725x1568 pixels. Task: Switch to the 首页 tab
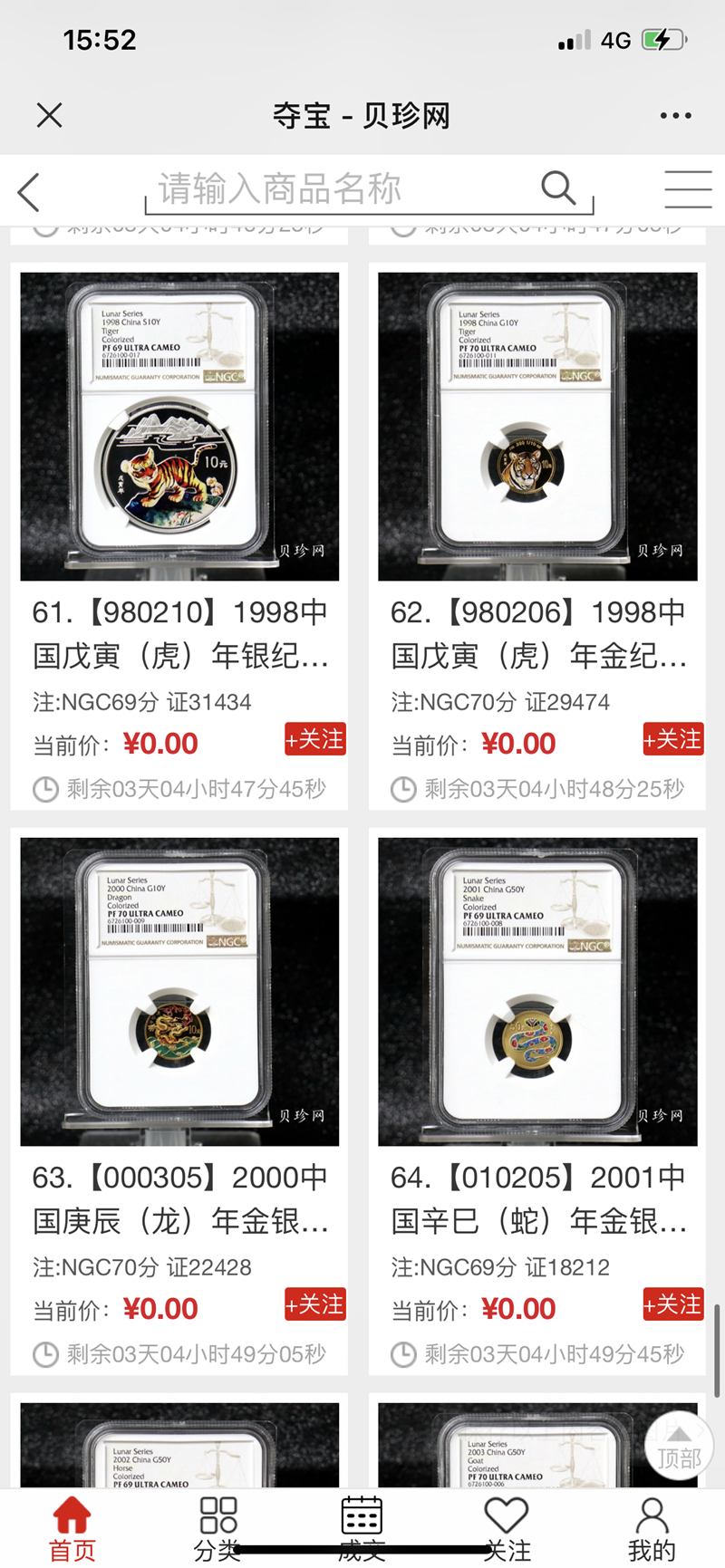pos(72,1529)
